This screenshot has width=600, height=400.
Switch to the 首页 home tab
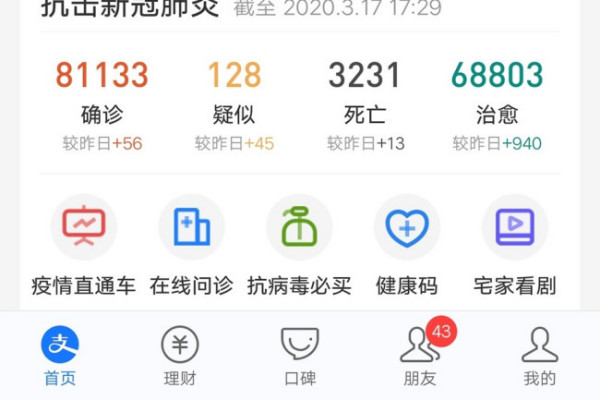[x=60, y=356]
